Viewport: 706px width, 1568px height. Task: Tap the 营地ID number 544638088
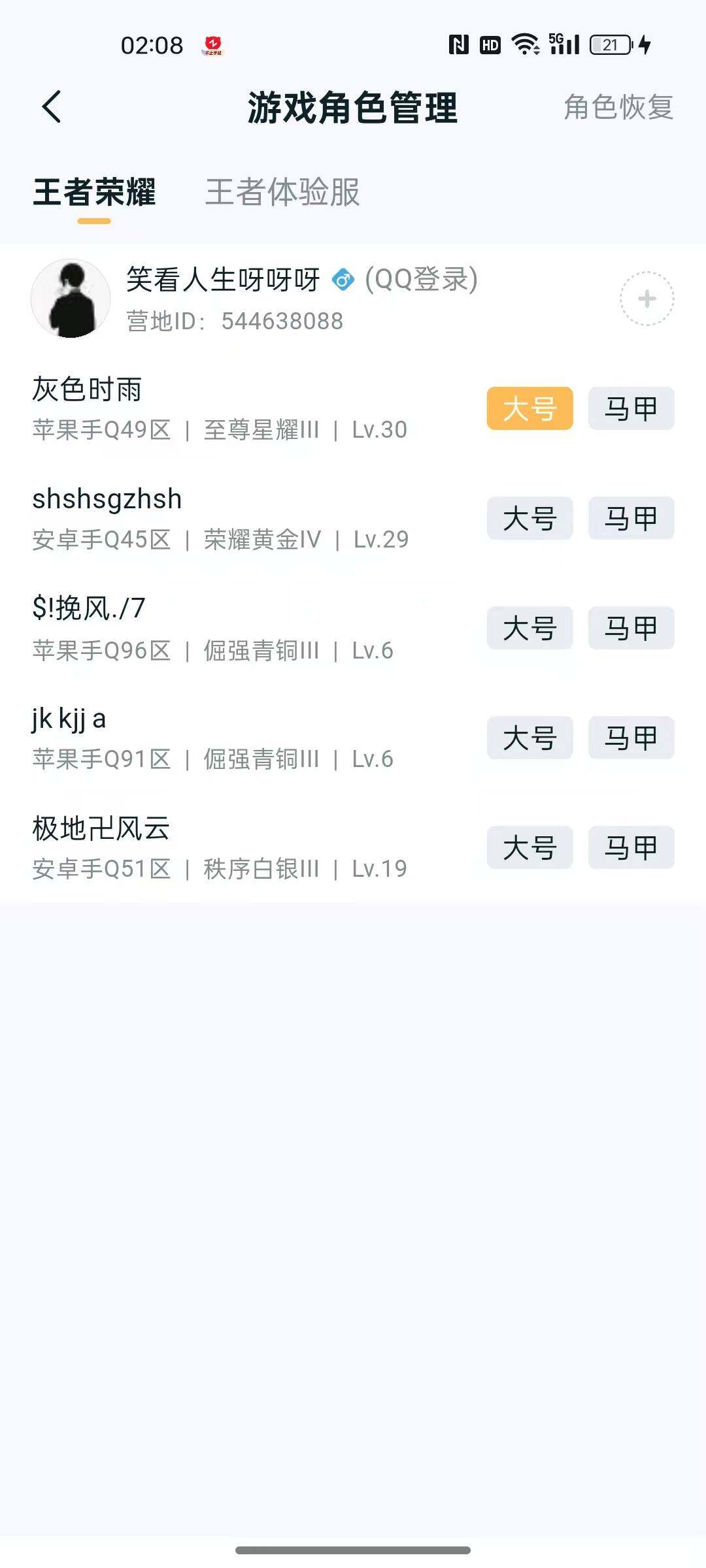click(282, 321)
